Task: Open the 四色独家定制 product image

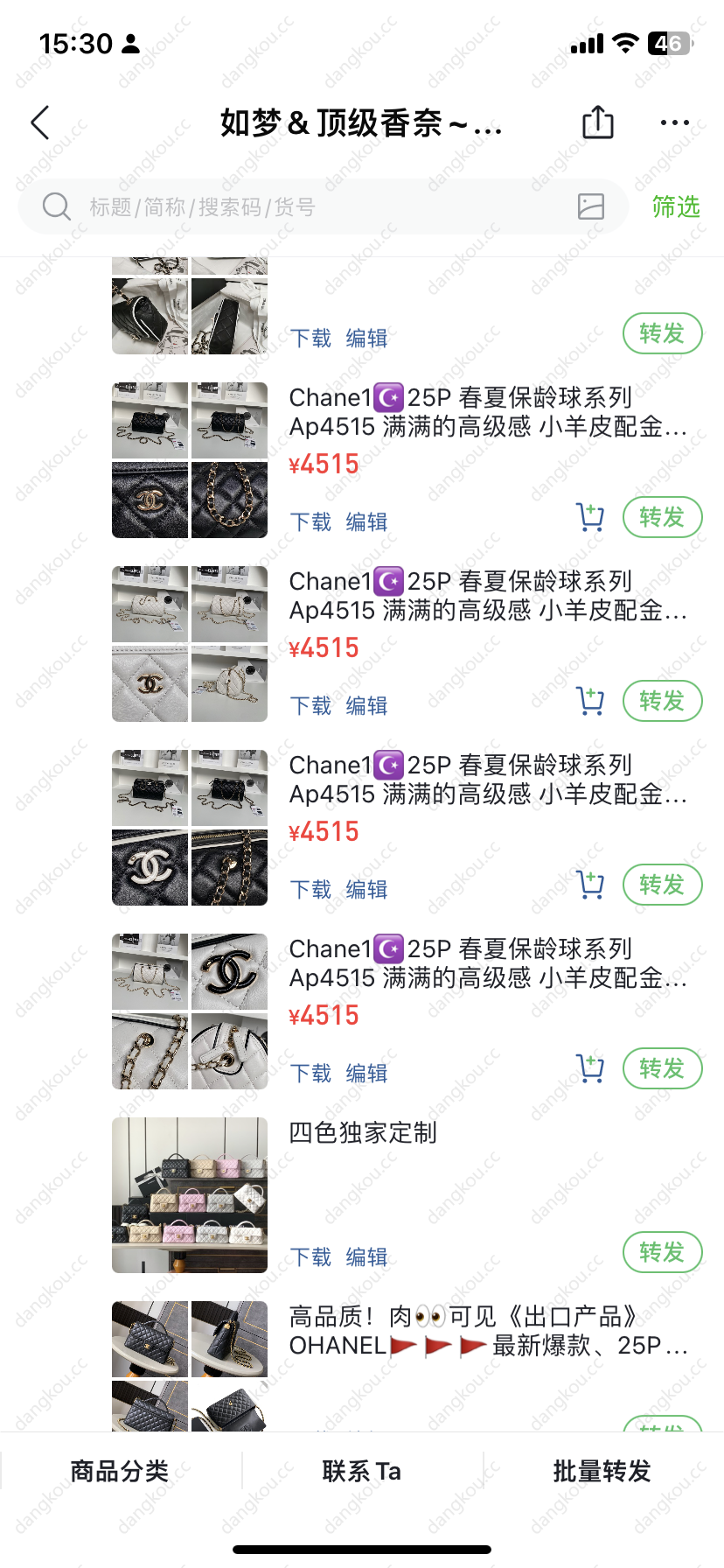Action: 190,1194
